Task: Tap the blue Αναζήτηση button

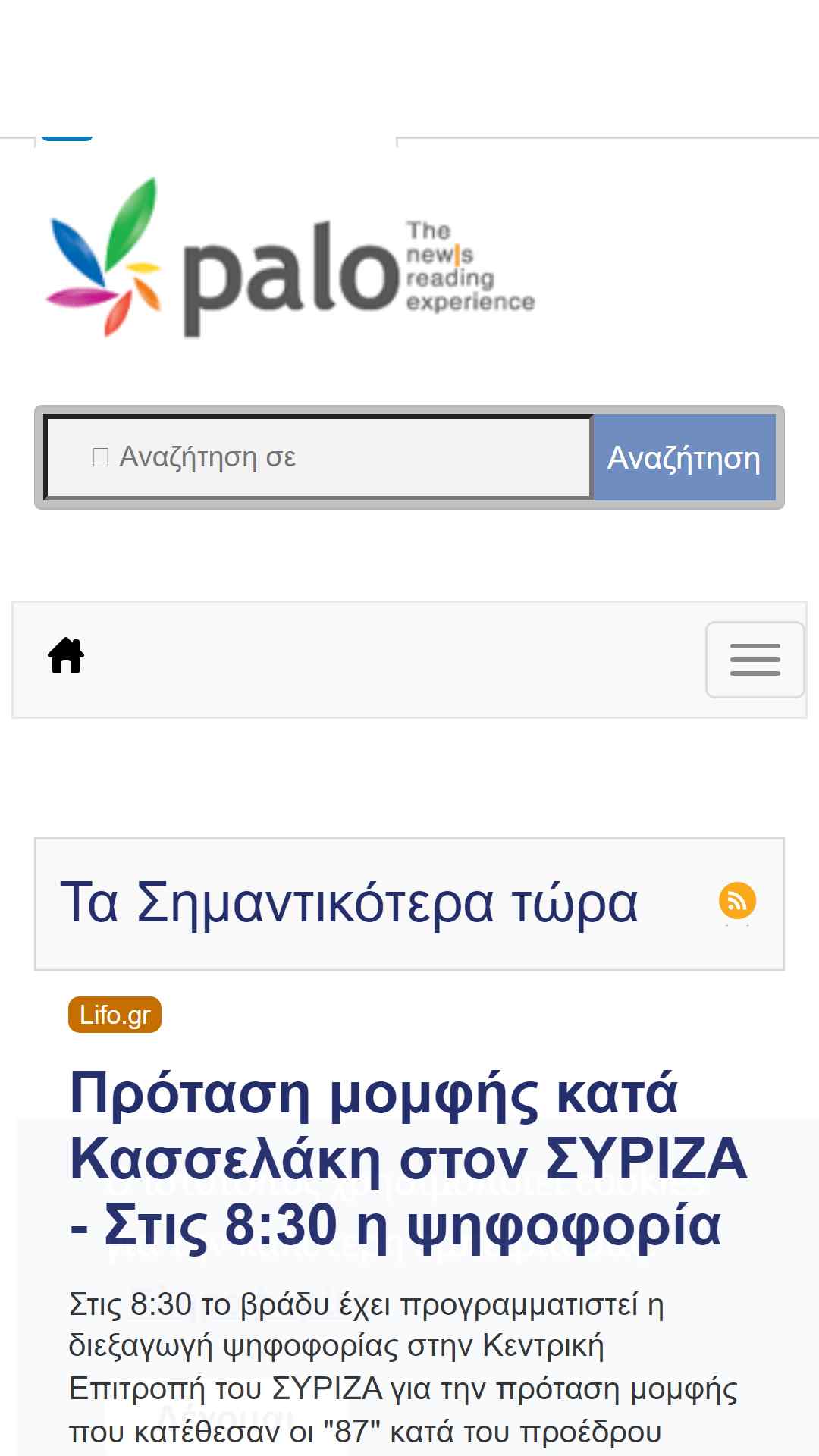Action: point(684,457)
